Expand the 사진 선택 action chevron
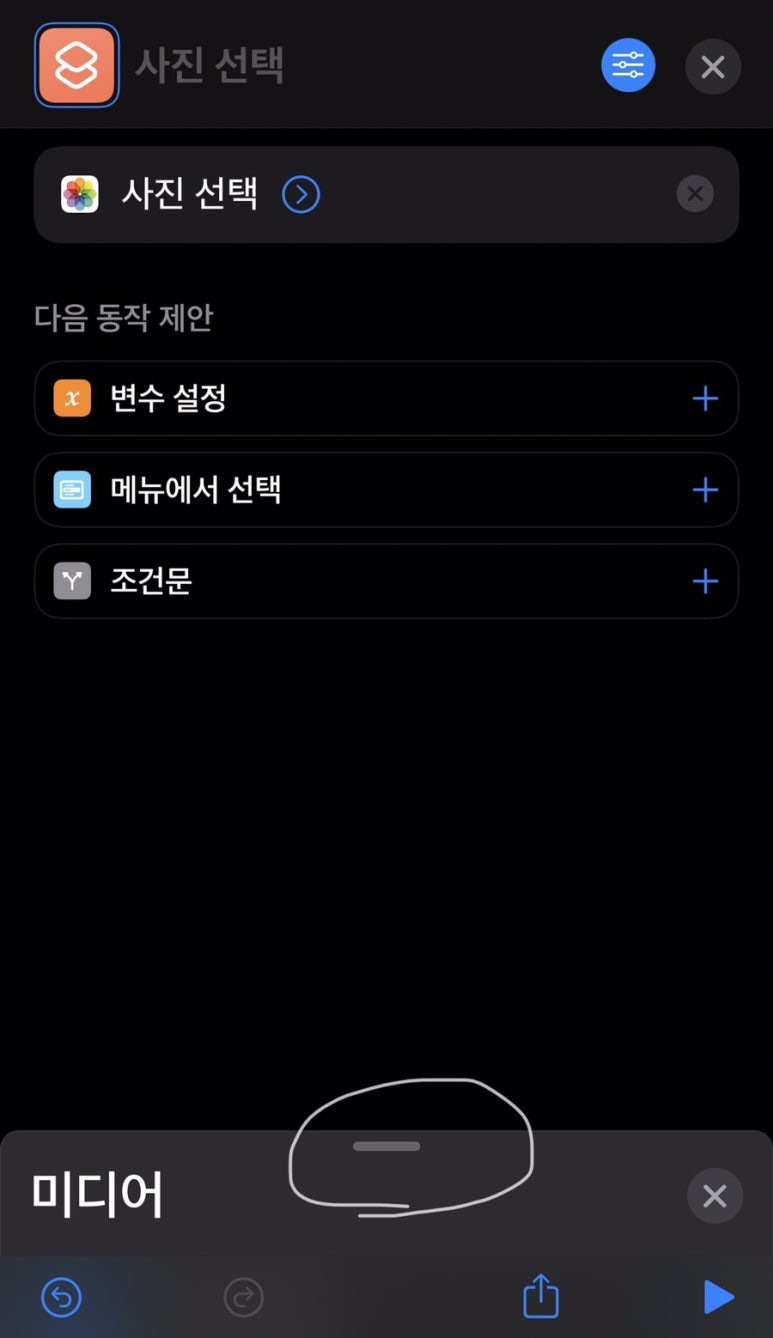The image size is (773, 1338). [301, 194]
